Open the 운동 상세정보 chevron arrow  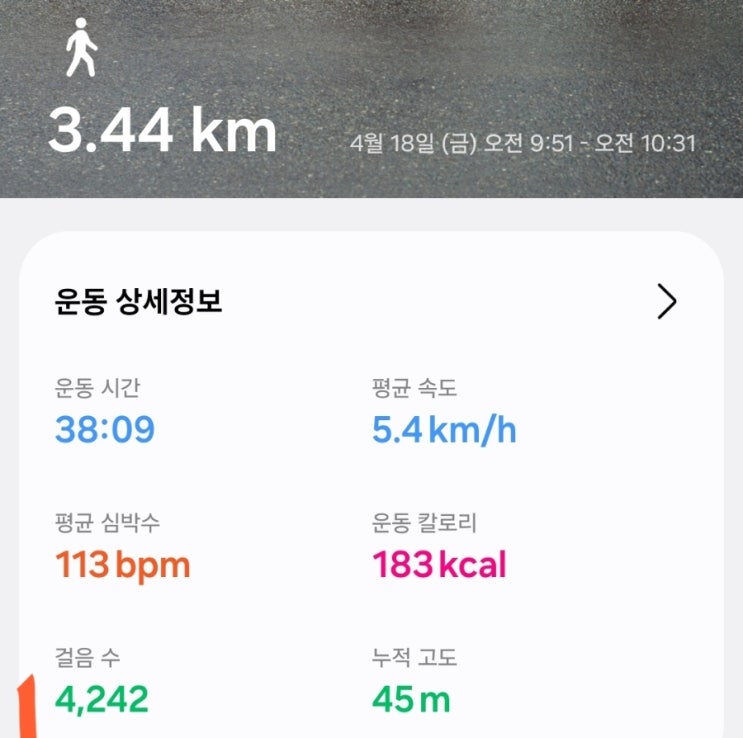pyautogui.click(x=667, y=301)
